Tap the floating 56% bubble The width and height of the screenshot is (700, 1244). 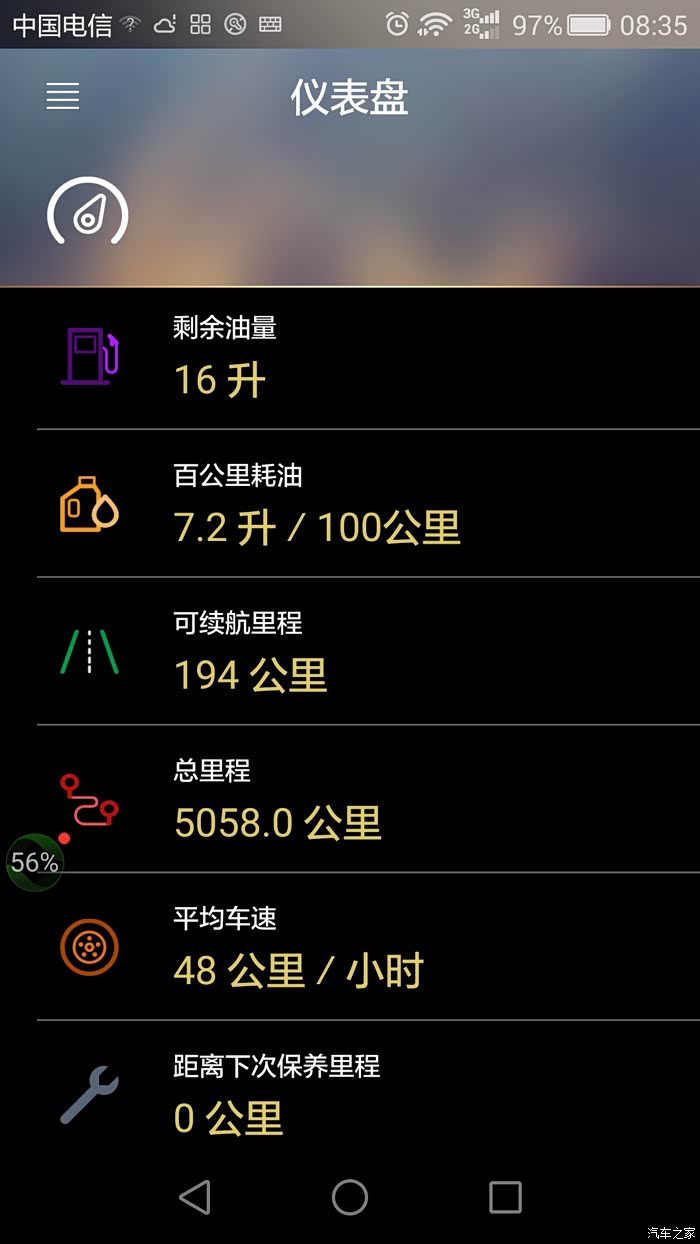[34, 862]
